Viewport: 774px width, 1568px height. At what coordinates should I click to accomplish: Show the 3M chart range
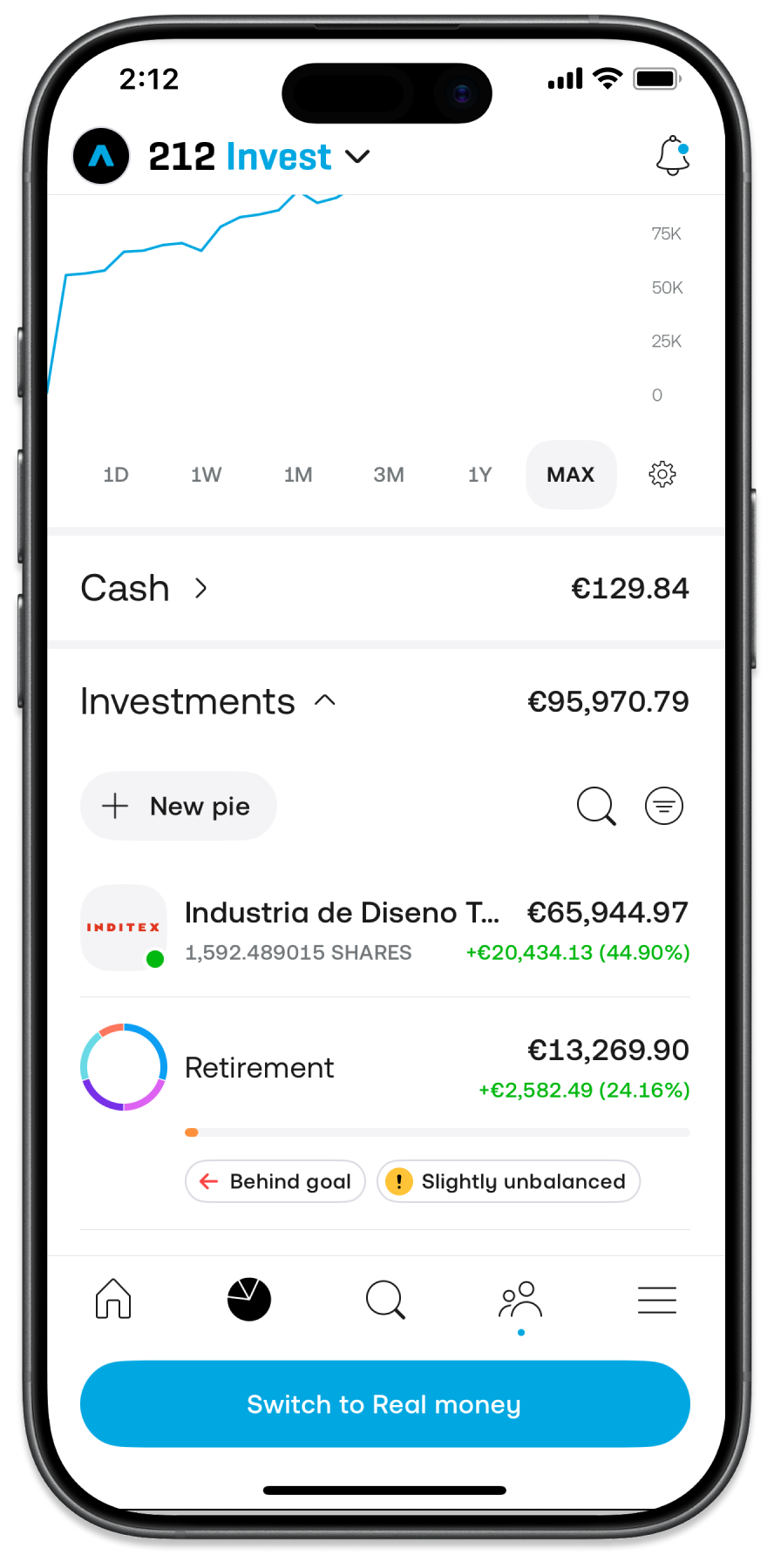point(389,475)
